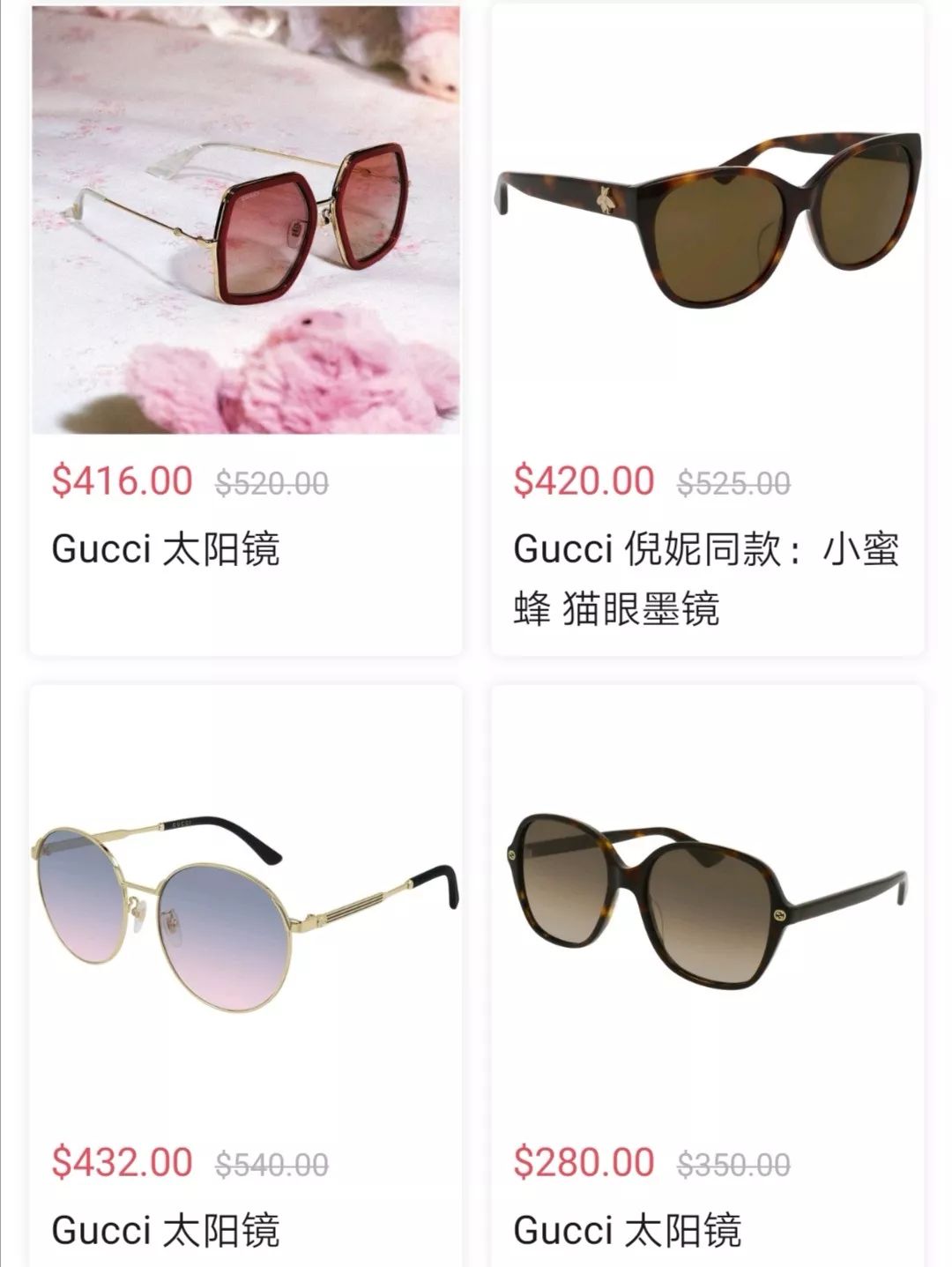Click the $416.00 sale price
The height and width of the screenshot is (1267, 952).
click(x=121, y=480)
